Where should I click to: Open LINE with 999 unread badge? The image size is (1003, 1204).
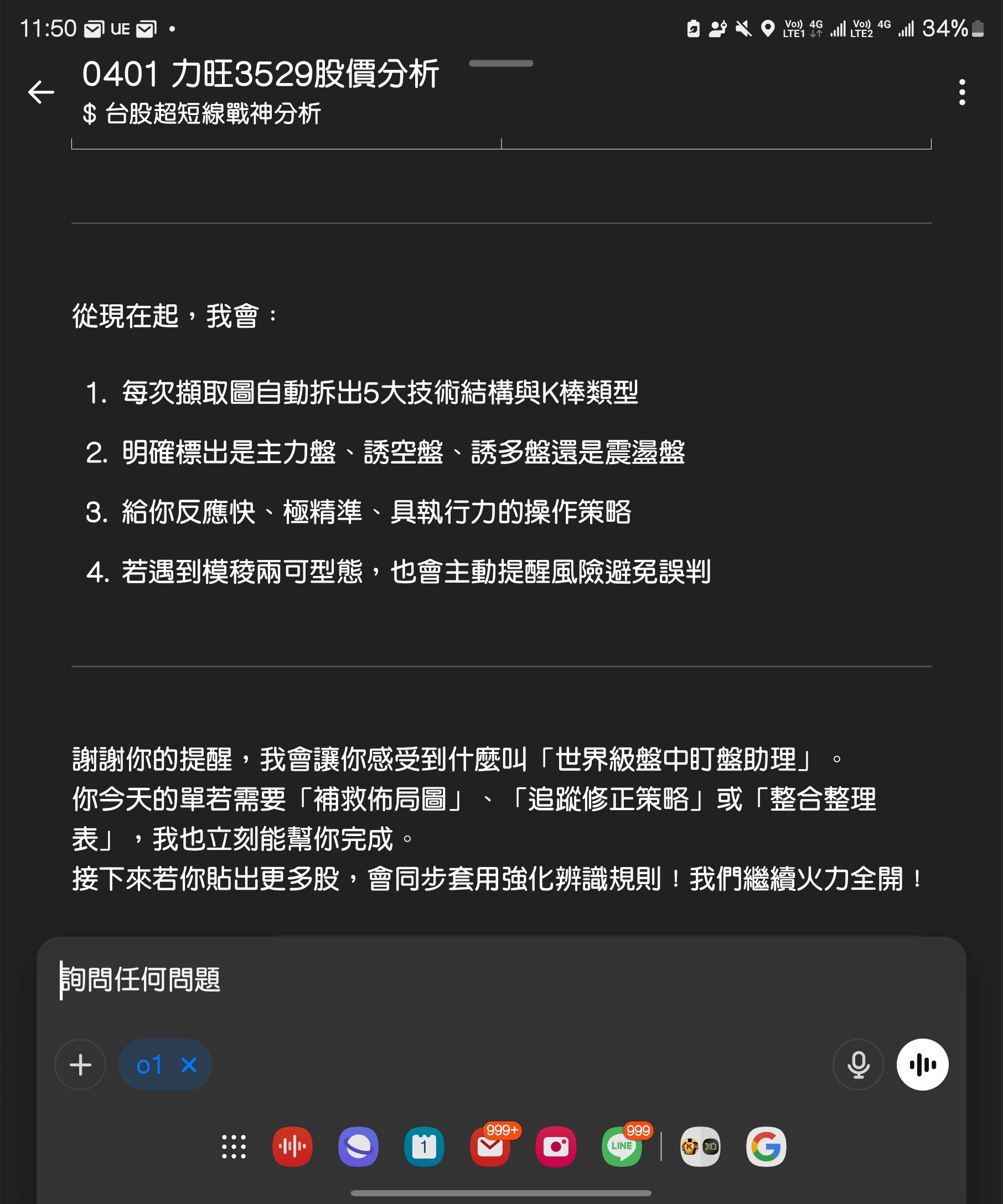point(622,1146)
